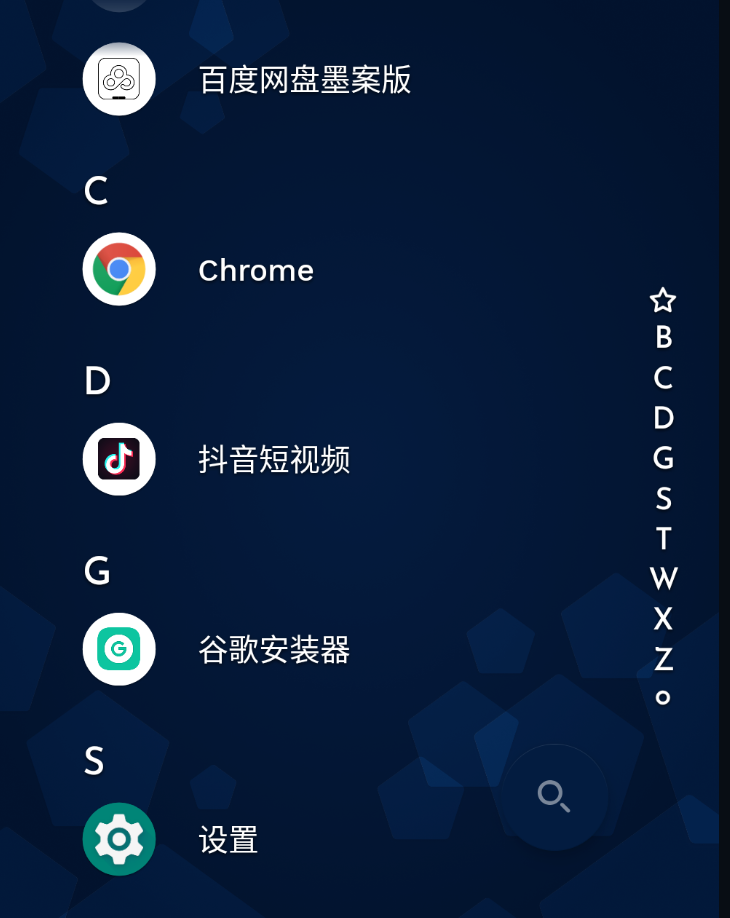730x918 pixels.
Task: Tap the small circle below Z
Action: point(663,698)
